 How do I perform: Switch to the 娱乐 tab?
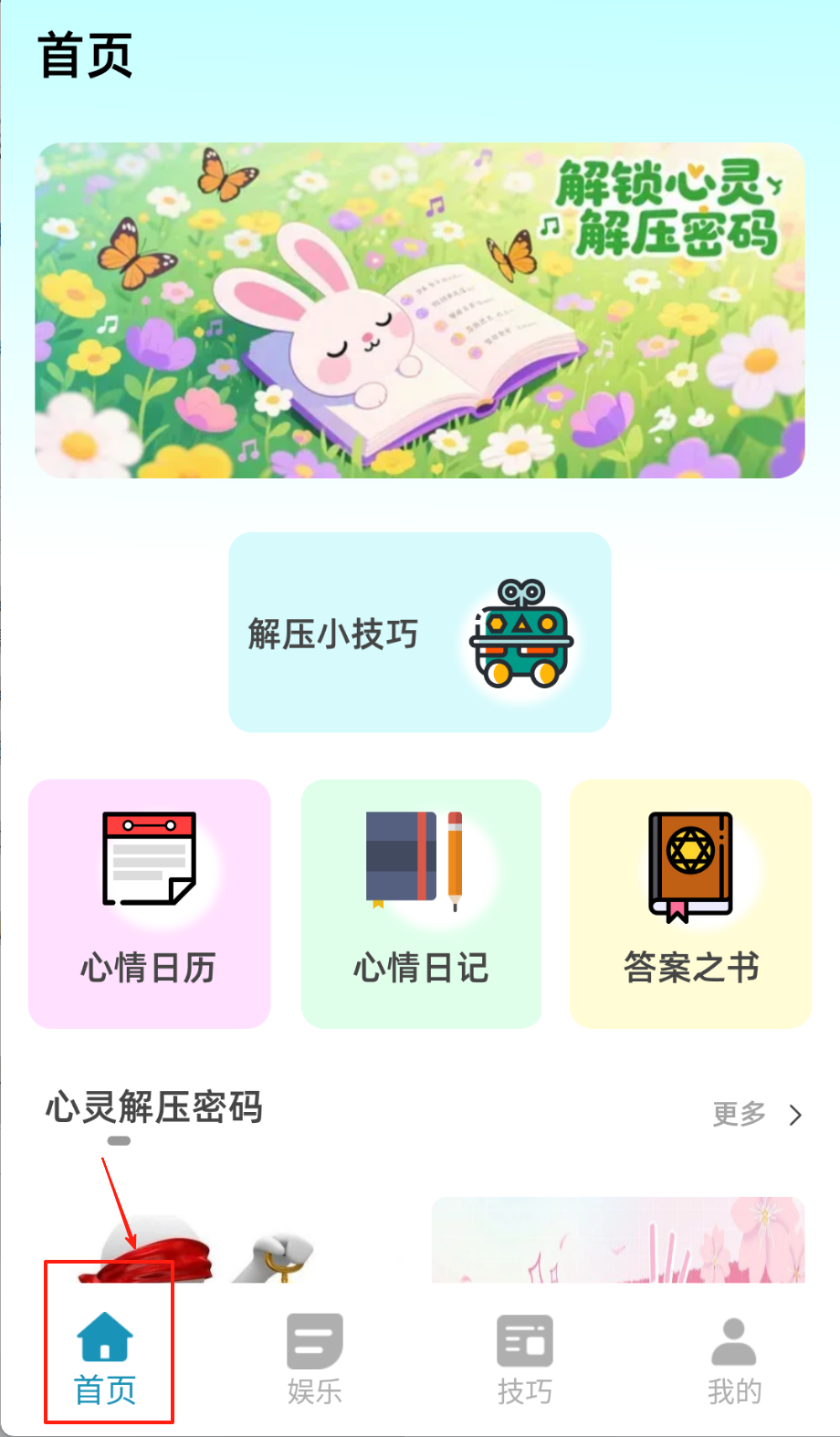pyautogui.click(x=315, y=1358)
